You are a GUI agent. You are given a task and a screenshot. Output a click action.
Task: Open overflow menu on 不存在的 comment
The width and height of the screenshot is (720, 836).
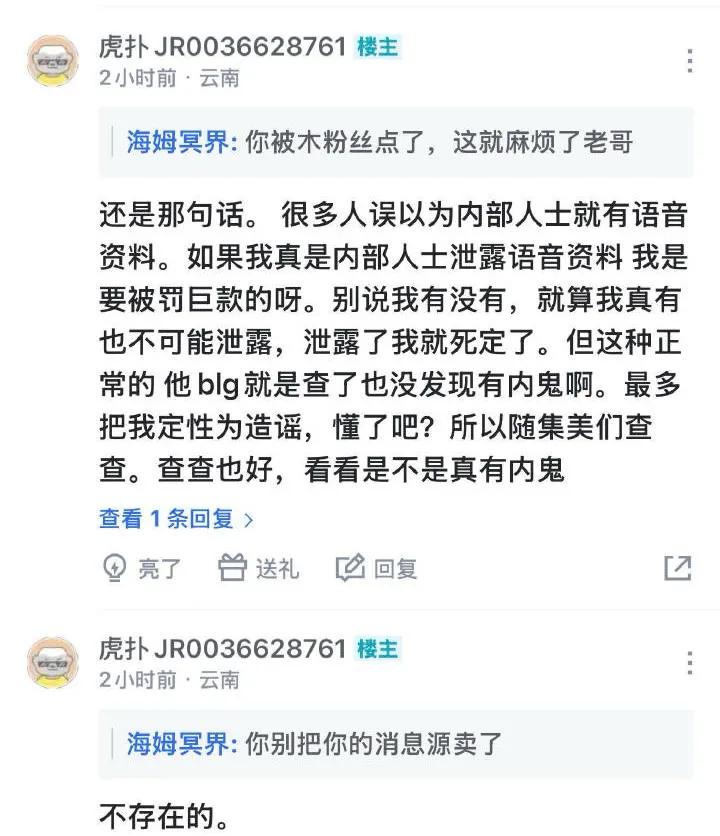pos(689,663)
